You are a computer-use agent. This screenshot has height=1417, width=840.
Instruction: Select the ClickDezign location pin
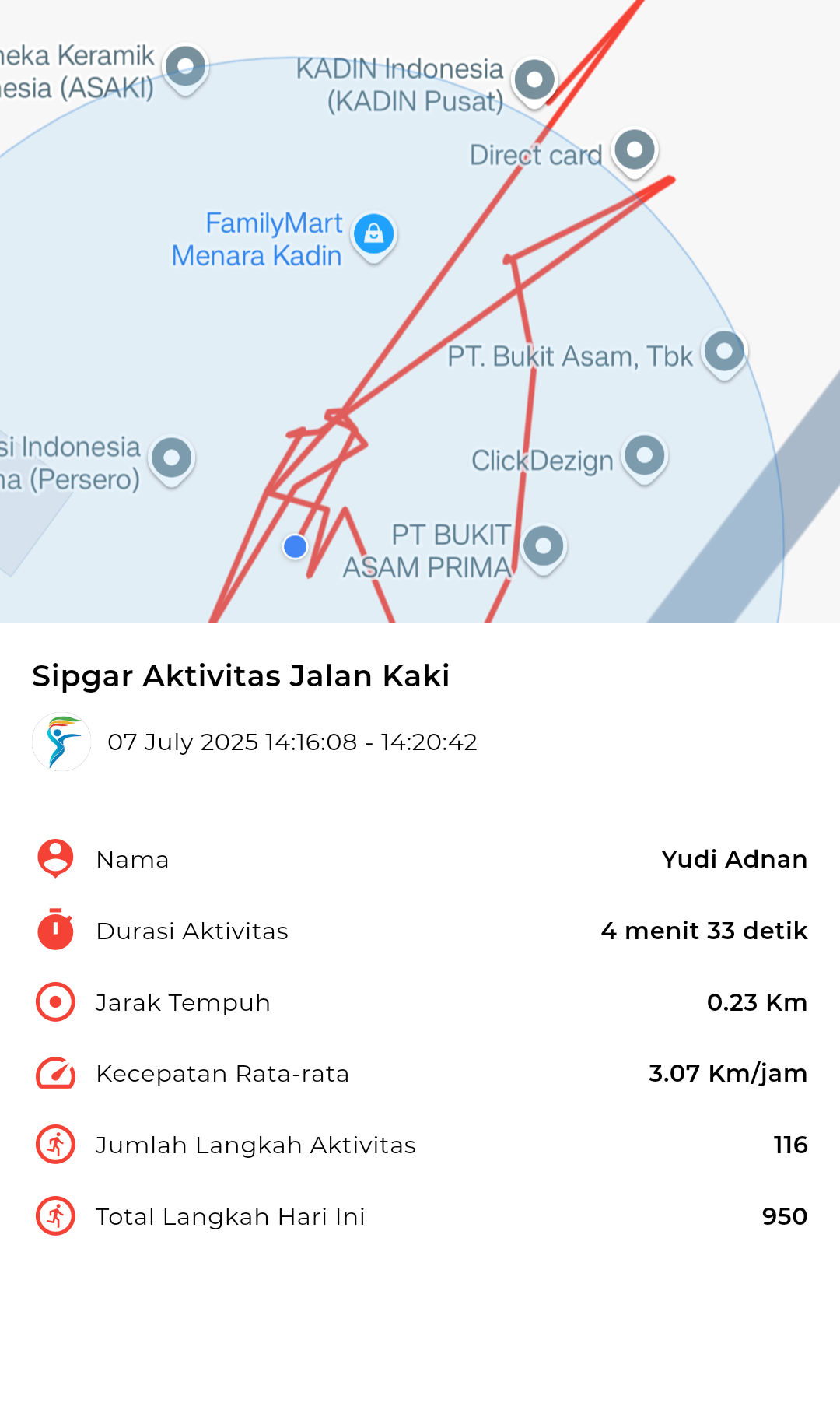click(x=645, y=458)
